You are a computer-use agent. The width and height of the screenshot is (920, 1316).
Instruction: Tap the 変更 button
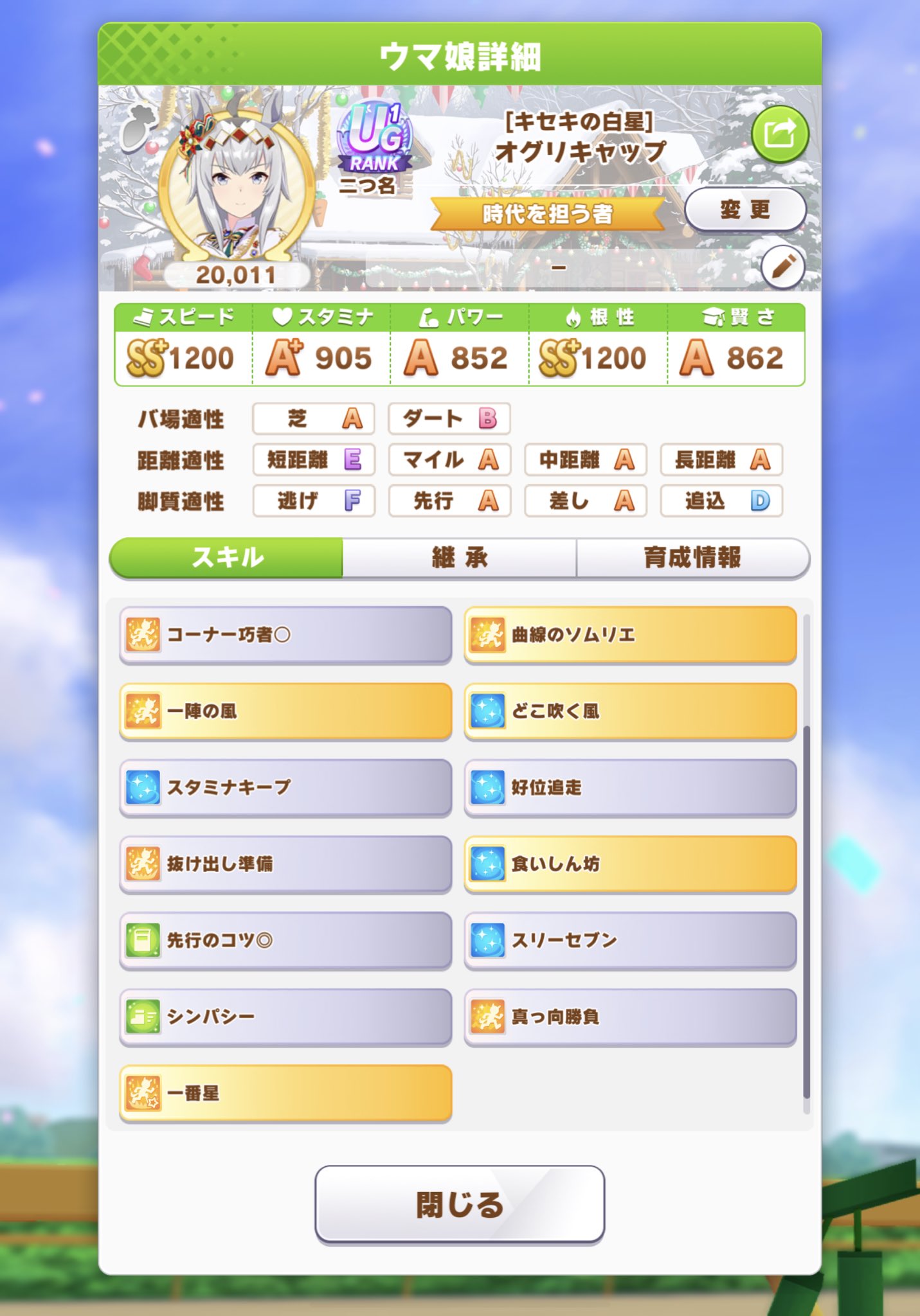coord(745,209)
